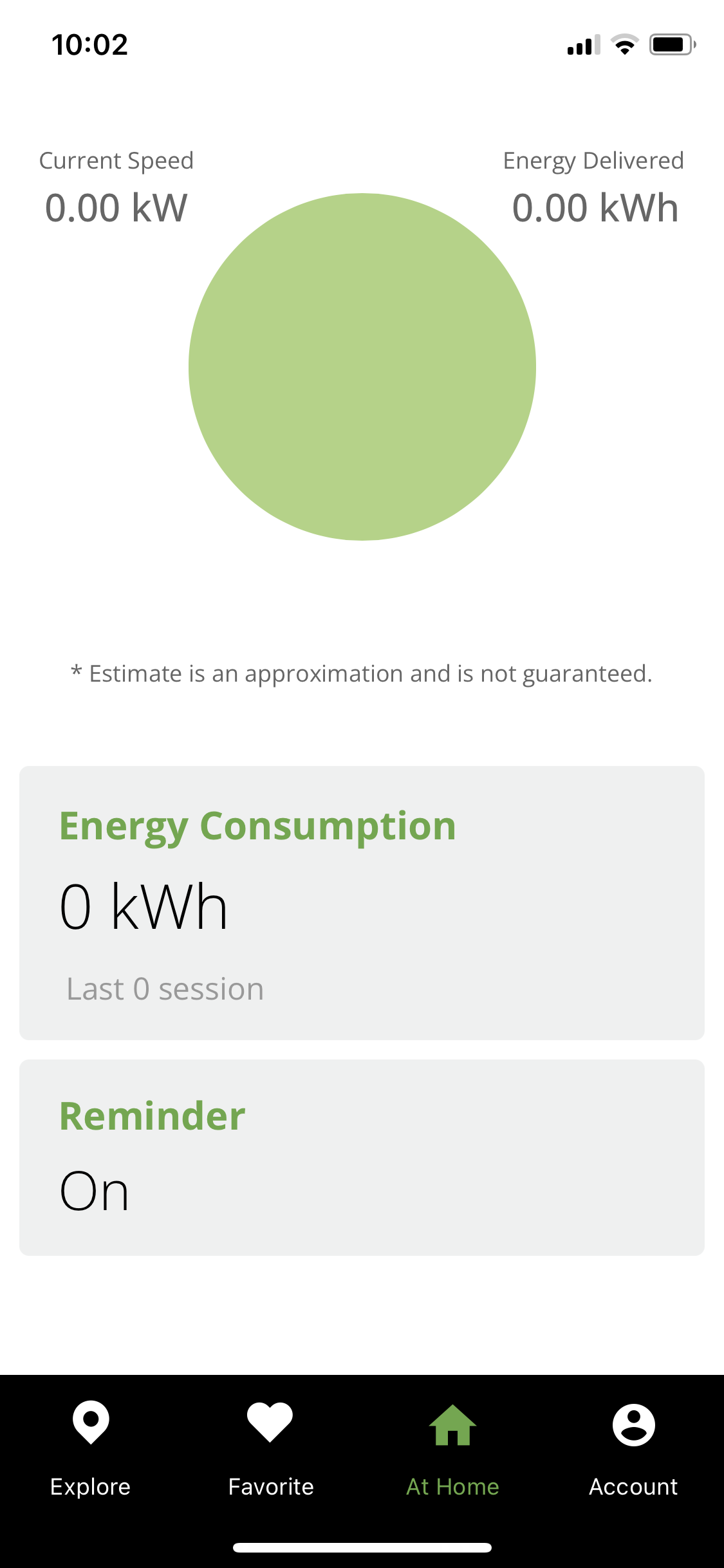Open the Reminder card
The width and height of the screenshot is (724, 1568).
tap(362, 1157)
